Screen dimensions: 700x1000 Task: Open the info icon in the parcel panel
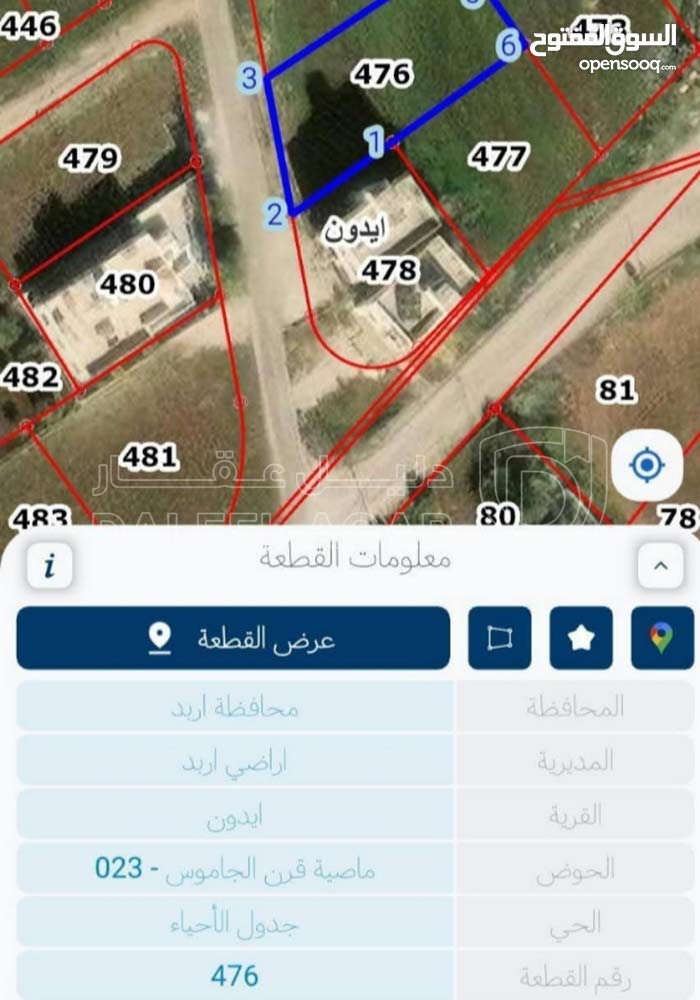click(49, 566)
